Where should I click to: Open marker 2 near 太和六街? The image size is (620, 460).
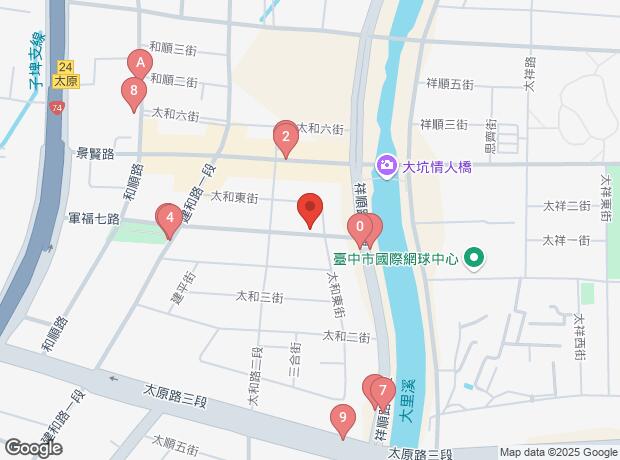tap(286, 137)
